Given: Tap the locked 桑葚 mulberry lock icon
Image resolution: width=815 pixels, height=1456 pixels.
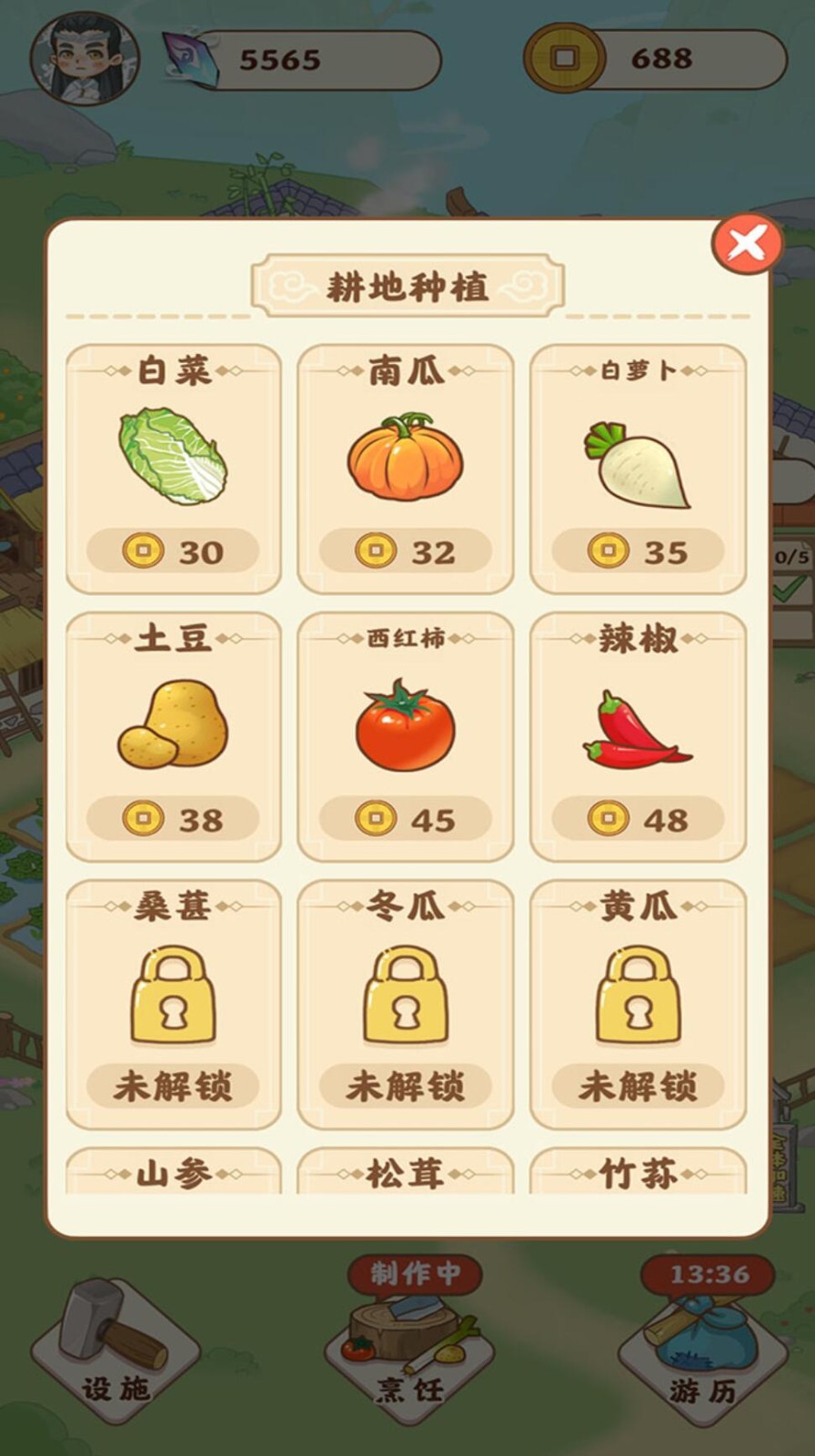Looking at the screenshot, I should (x=173, y=996).
